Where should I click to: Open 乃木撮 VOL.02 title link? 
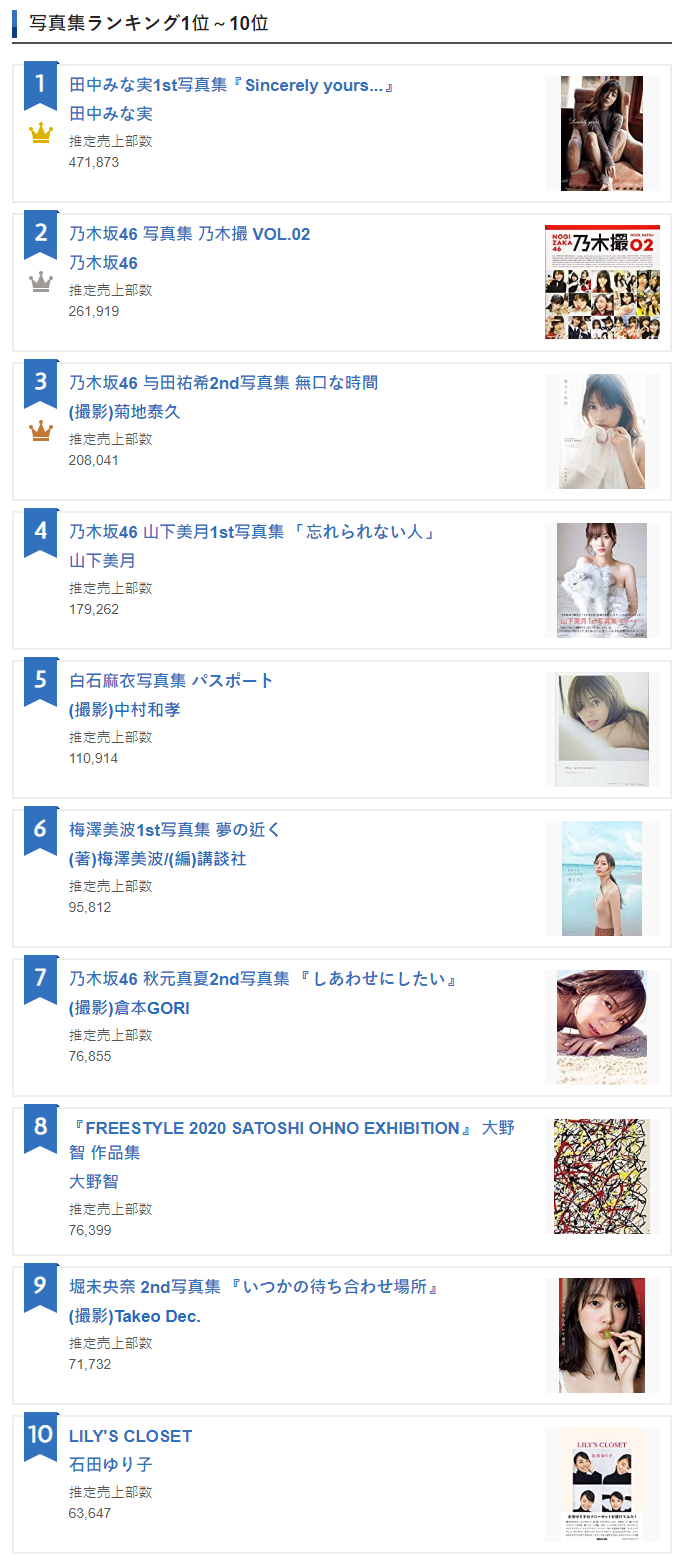(189, 234)
